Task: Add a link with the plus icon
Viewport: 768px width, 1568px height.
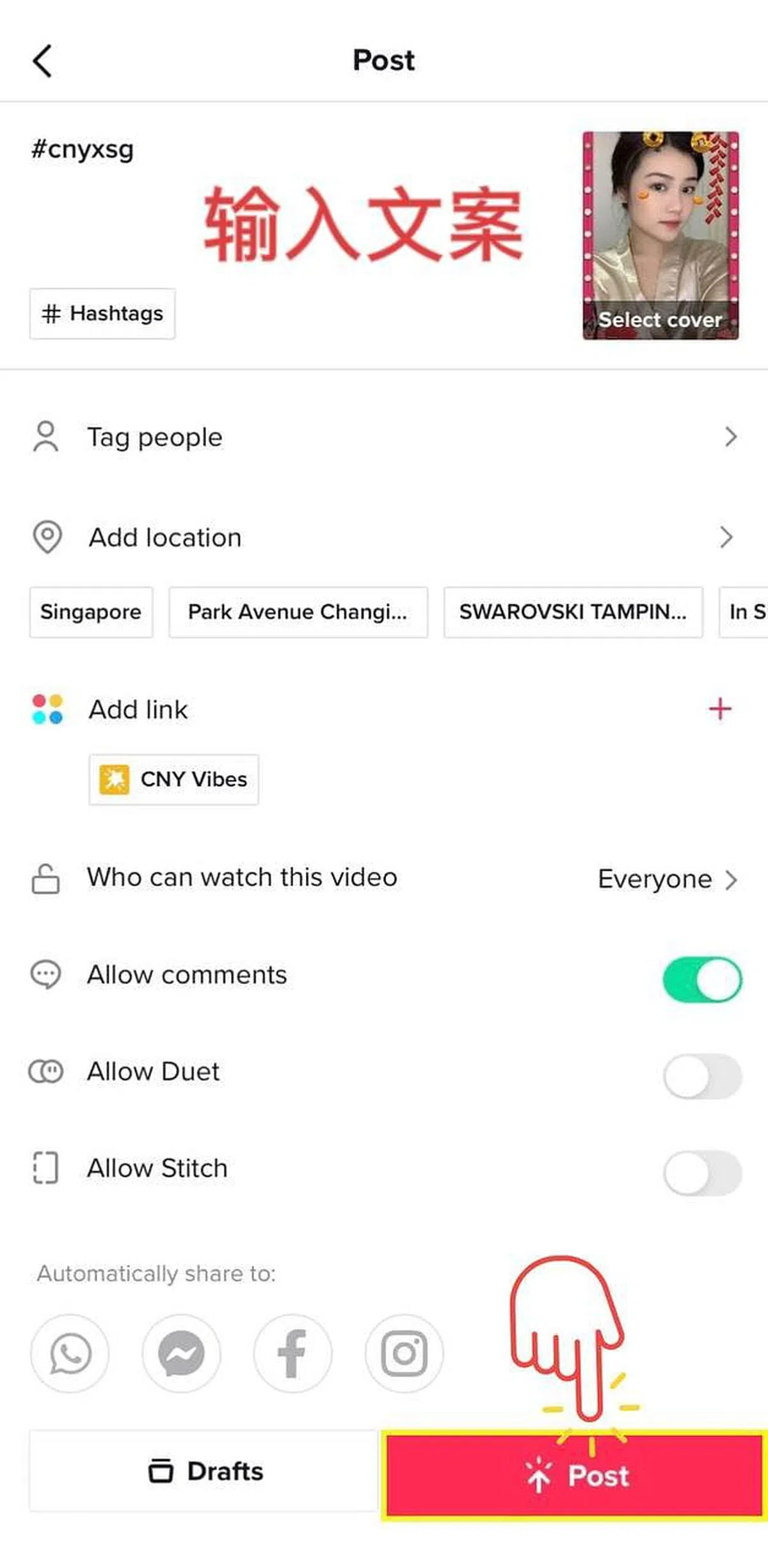Action: point(720,709)
